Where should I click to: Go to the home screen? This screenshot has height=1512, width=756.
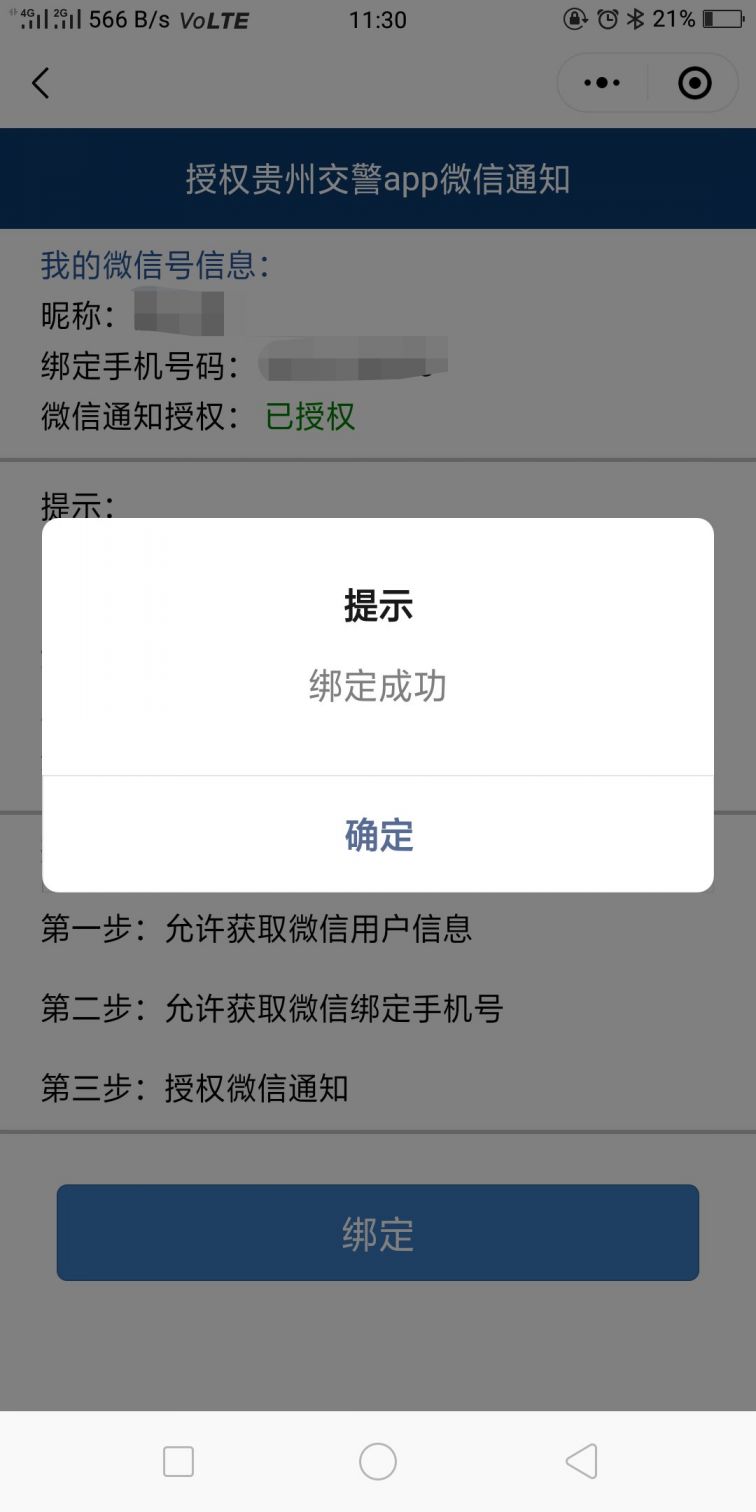[378, 1461]
